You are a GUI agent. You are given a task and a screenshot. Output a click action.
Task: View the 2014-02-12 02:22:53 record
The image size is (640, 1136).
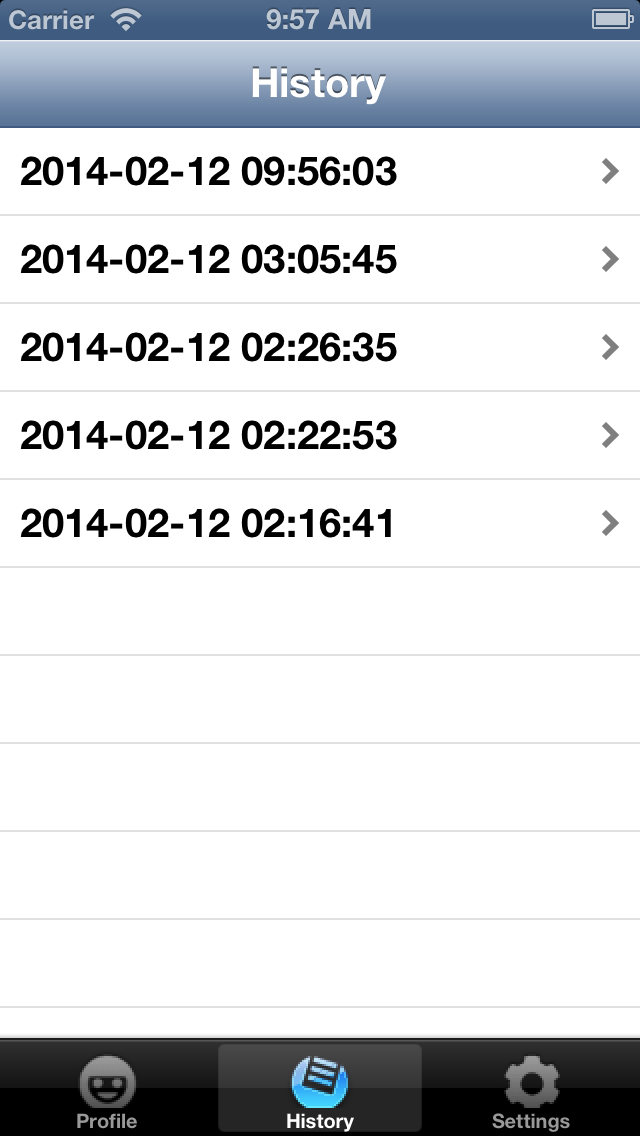[320, 435]
